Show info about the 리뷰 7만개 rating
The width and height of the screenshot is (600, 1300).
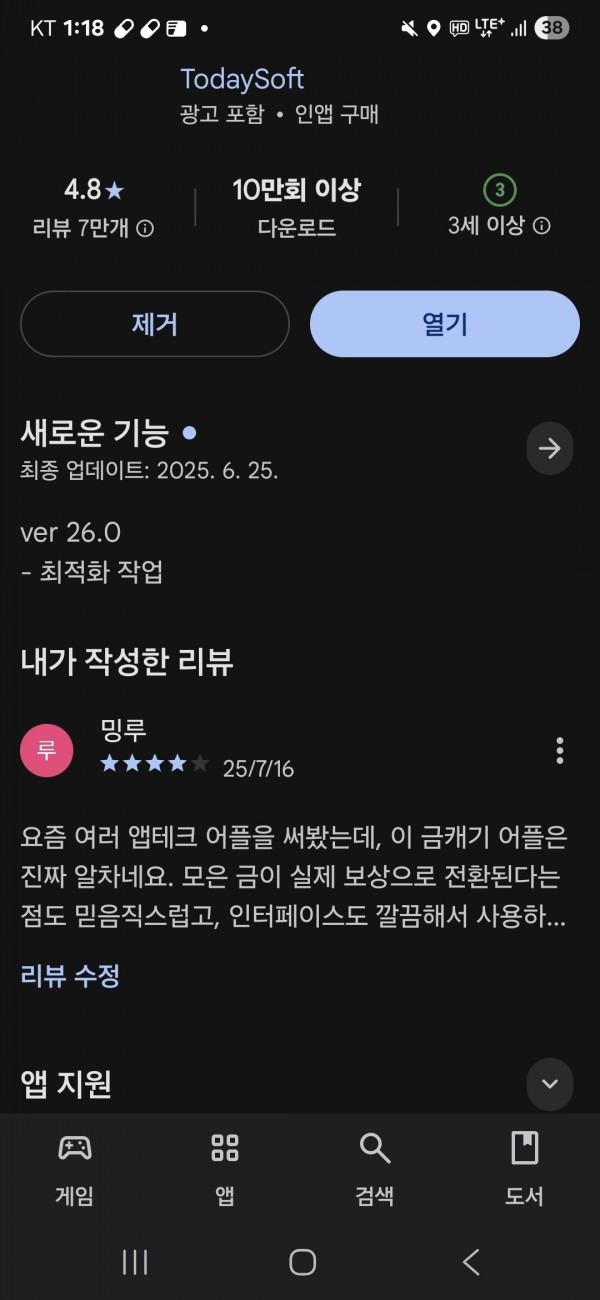click(145, 229)
